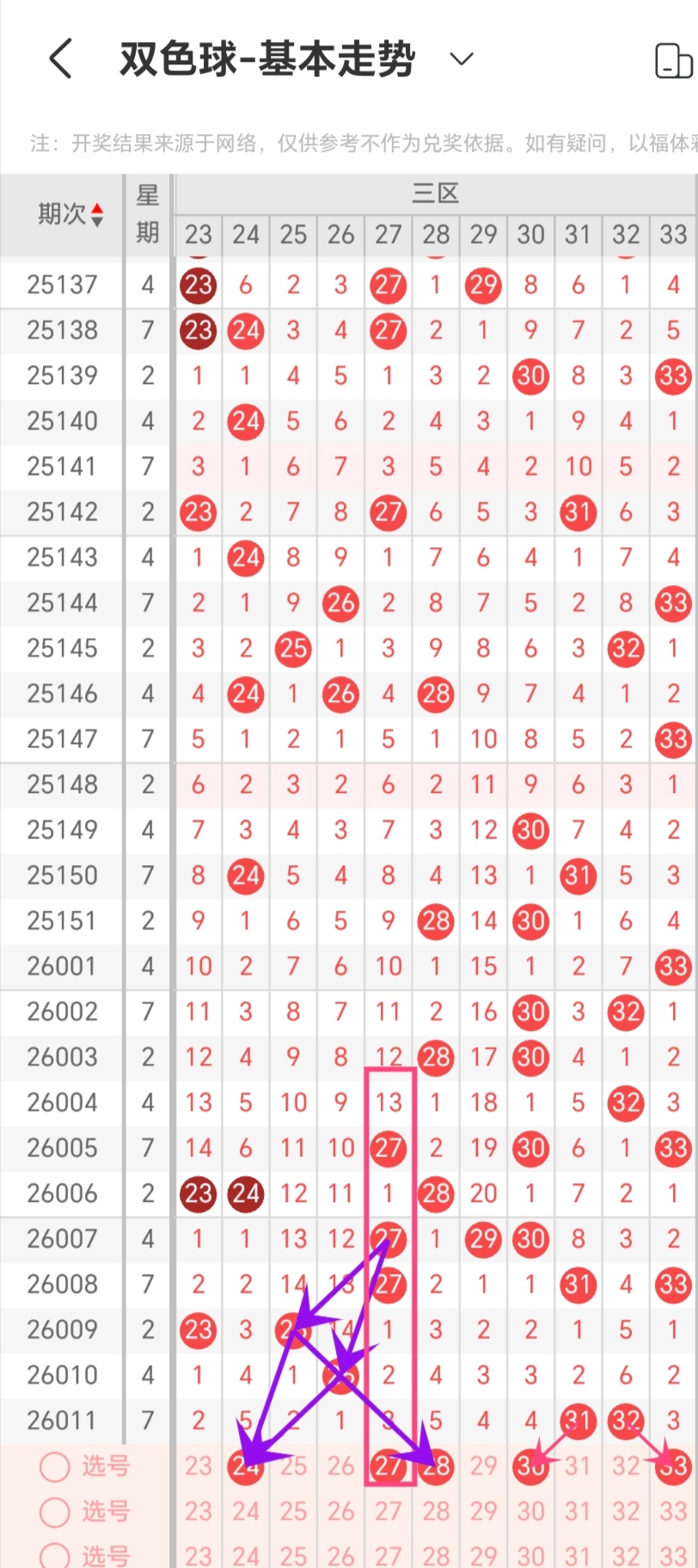The height and width of the screenshot is (1568, 698).
Task: Sort the chart by 期次
Action: click(97, 214)
